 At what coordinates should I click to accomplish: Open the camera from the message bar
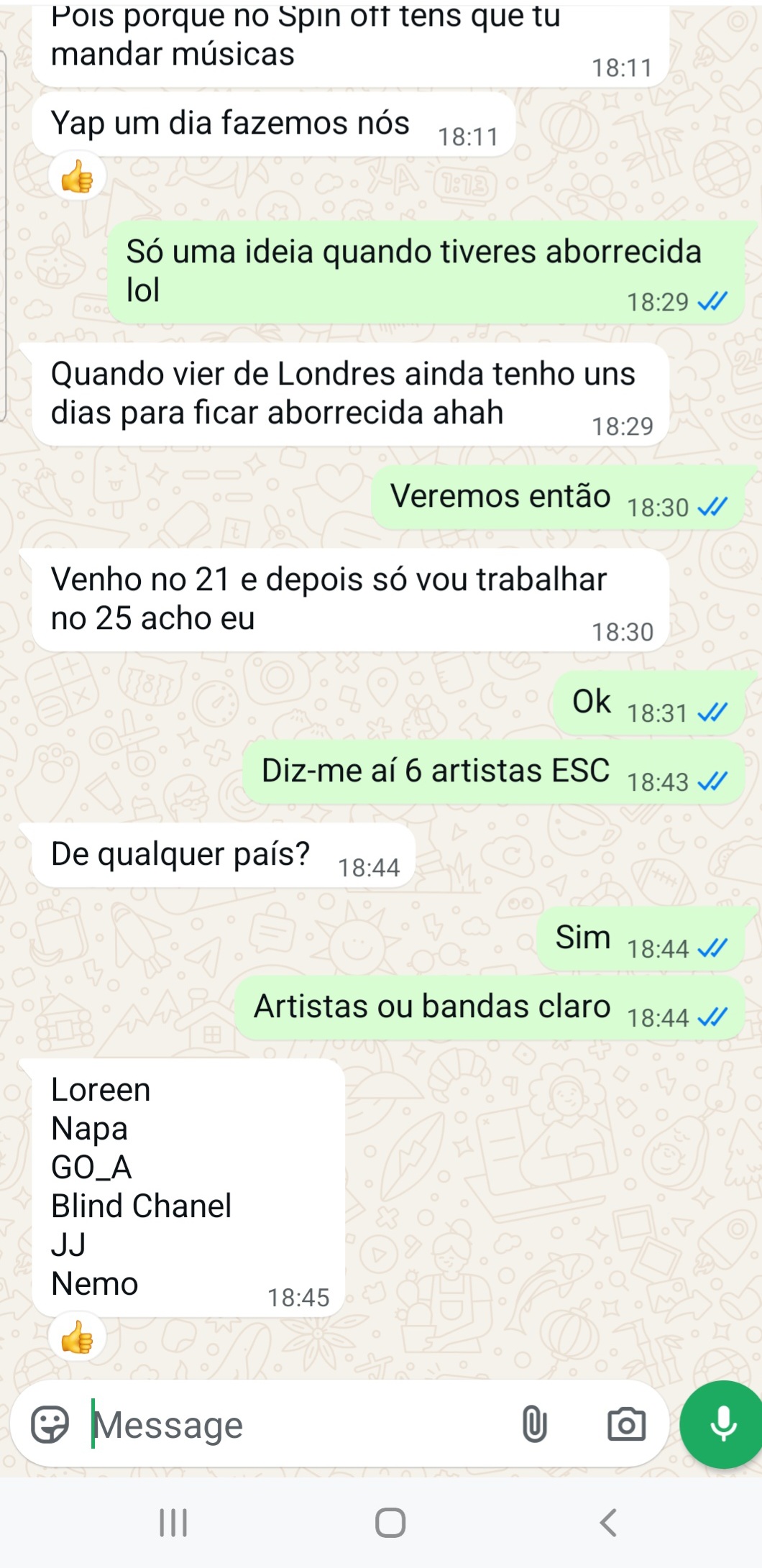626,1424
